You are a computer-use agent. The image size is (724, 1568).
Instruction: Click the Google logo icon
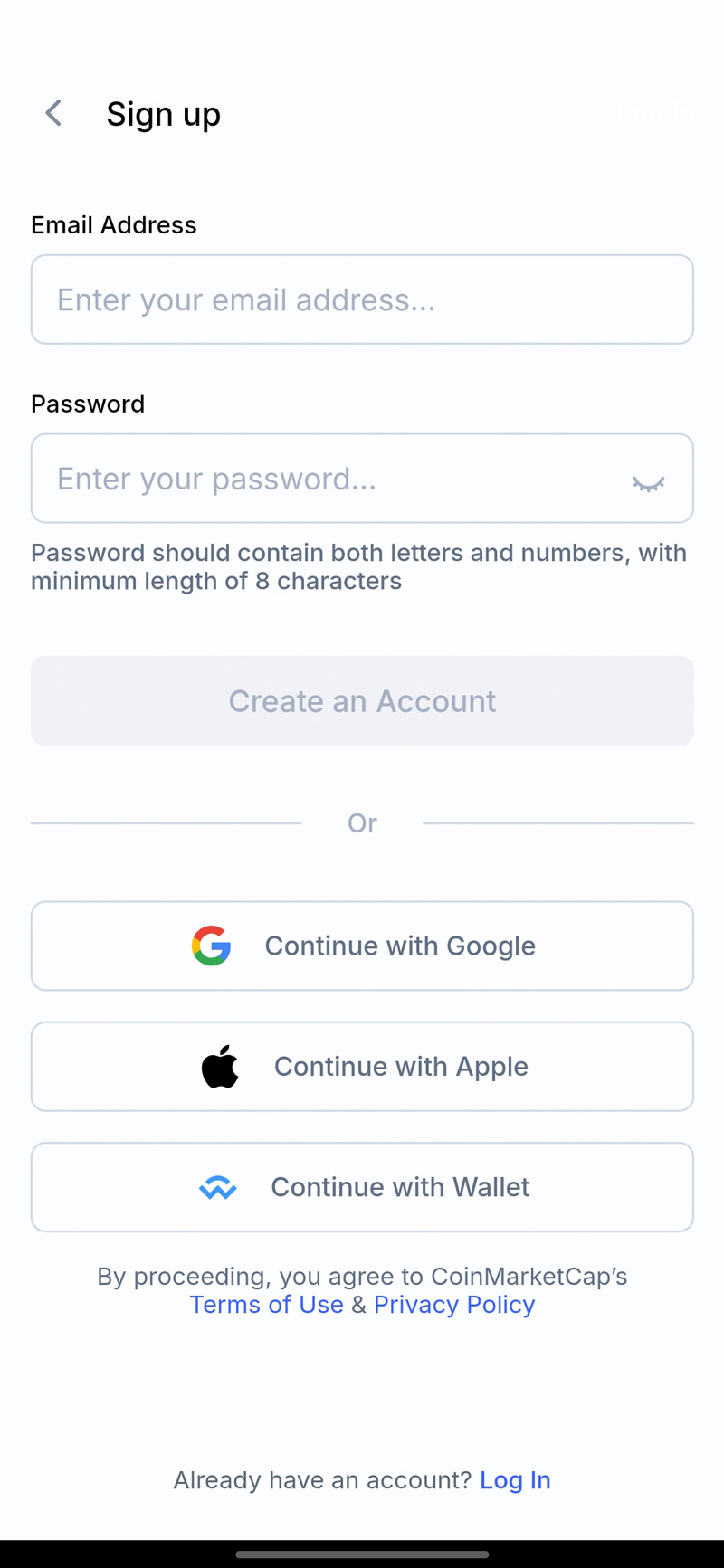click(211, 946)
